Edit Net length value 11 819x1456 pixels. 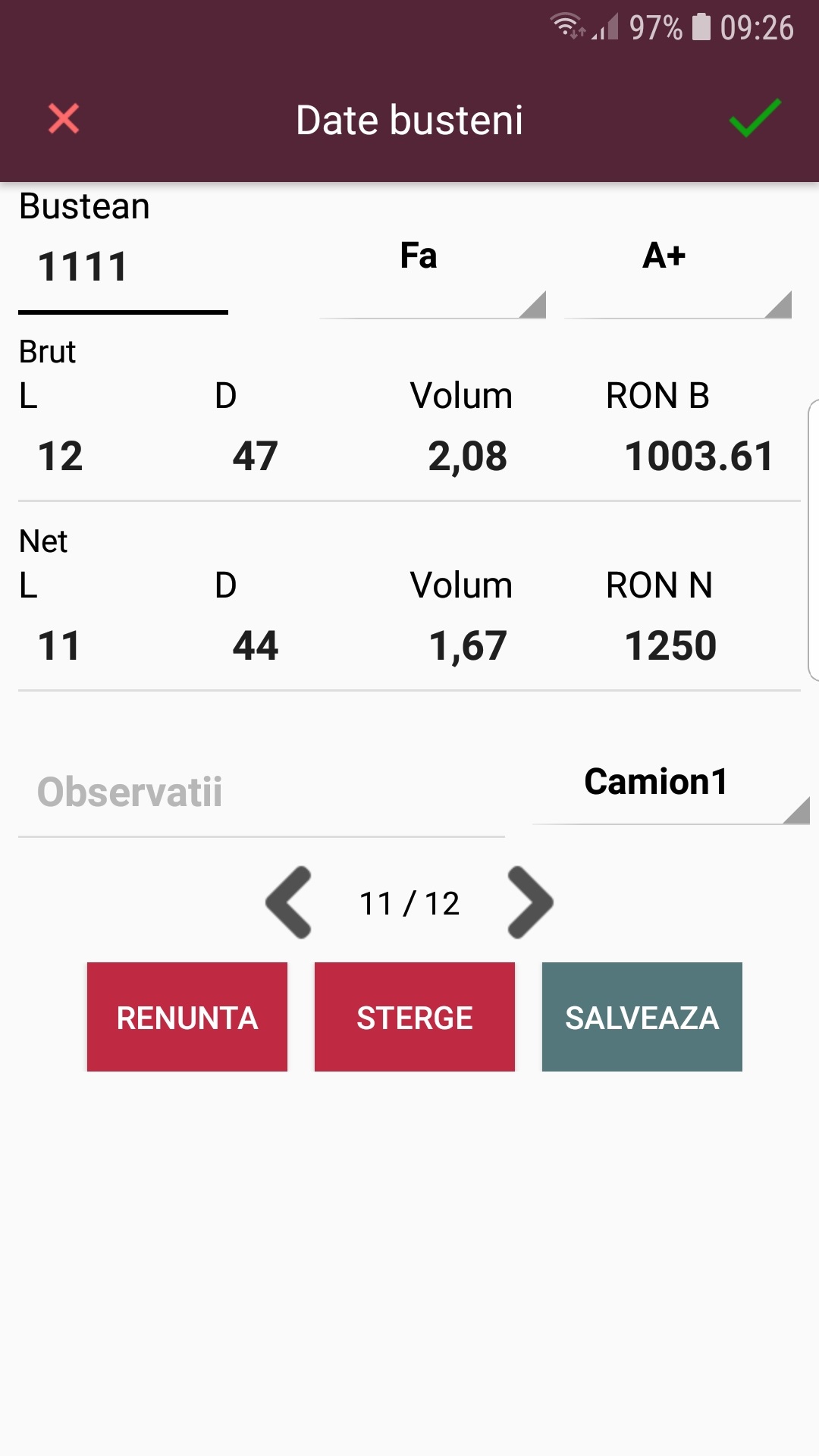pyautogui.click(x=59, y=646)
